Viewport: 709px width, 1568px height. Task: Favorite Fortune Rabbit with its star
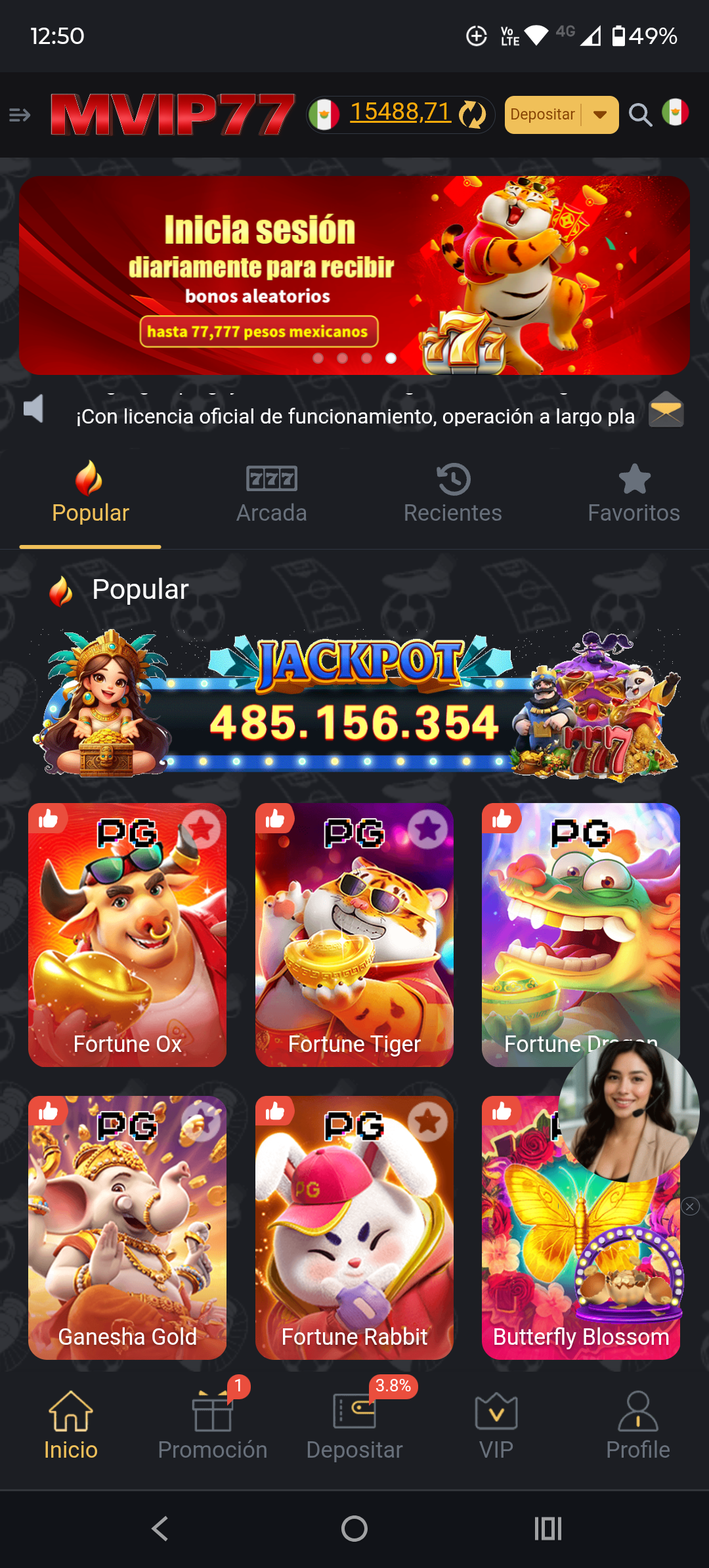coord(428,1122)
